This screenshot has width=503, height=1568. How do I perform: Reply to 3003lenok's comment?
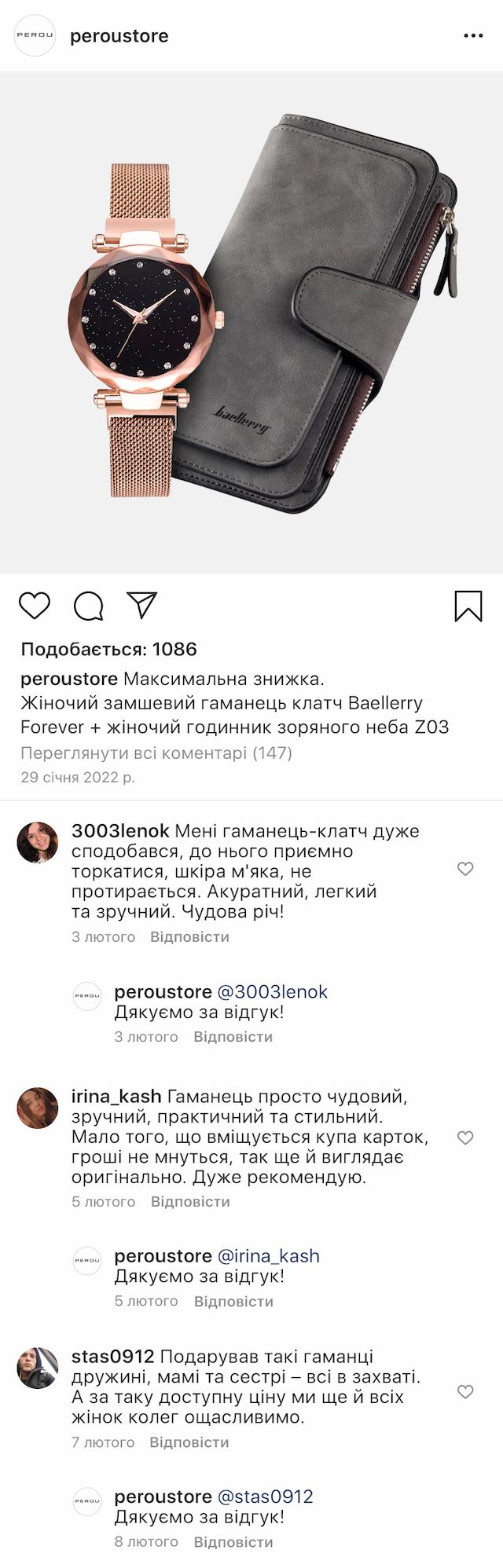(189, 936)
